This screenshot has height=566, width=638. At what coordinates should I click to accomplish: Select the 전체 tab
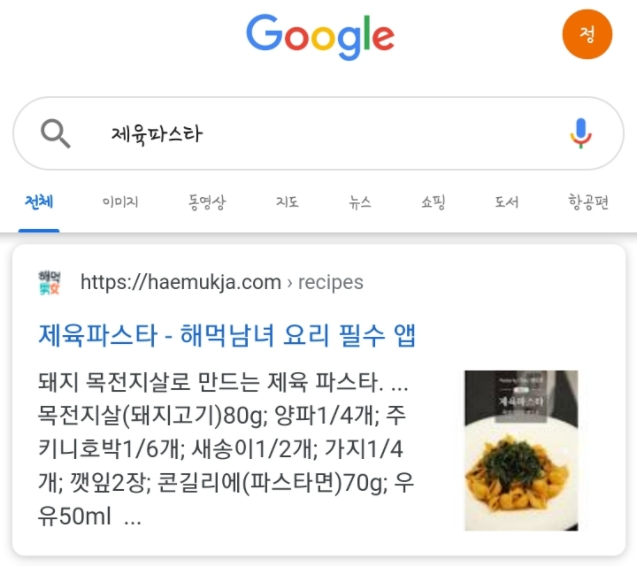point(39,203)
